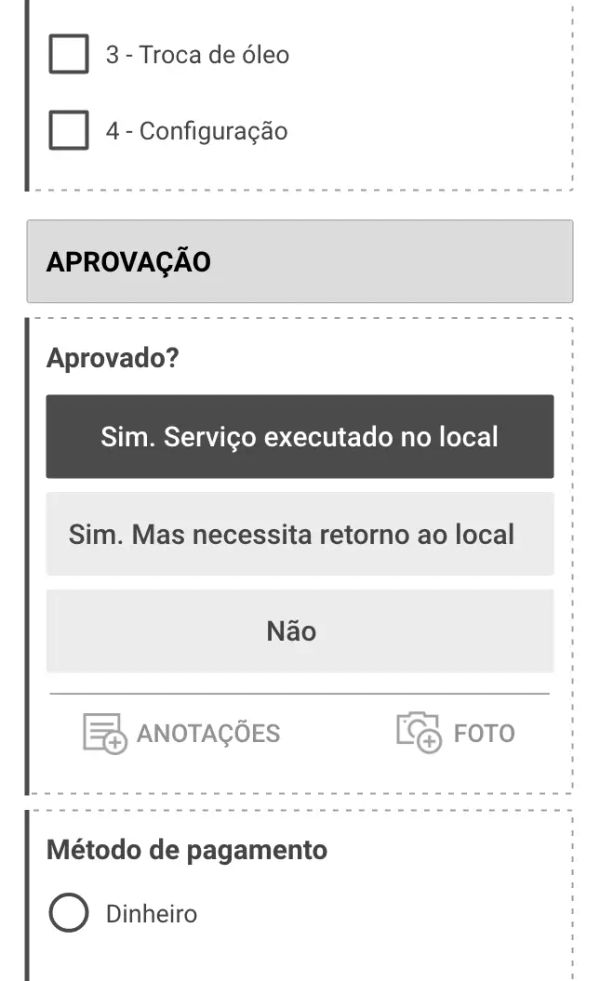Add notes with the ANOTAÇÕES button

point(181,733)
